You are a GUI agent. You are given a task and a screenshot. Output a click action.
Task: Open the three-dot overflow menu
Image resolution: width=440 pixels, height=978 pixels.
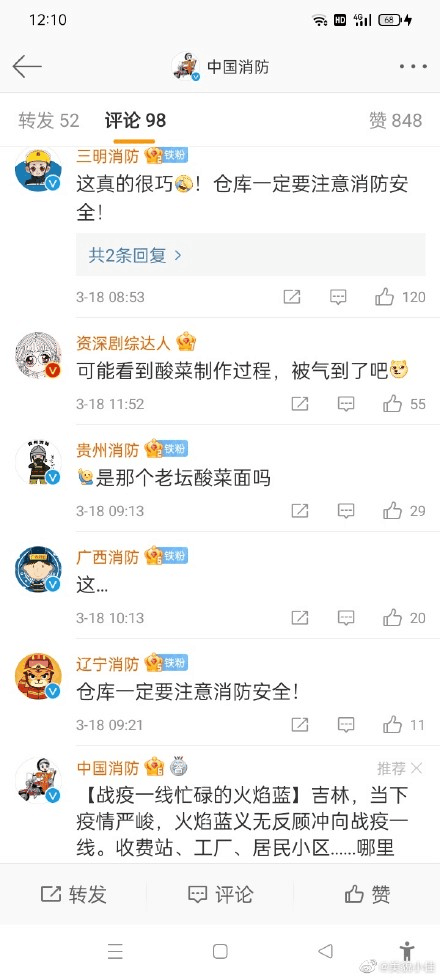click(413, 67)
